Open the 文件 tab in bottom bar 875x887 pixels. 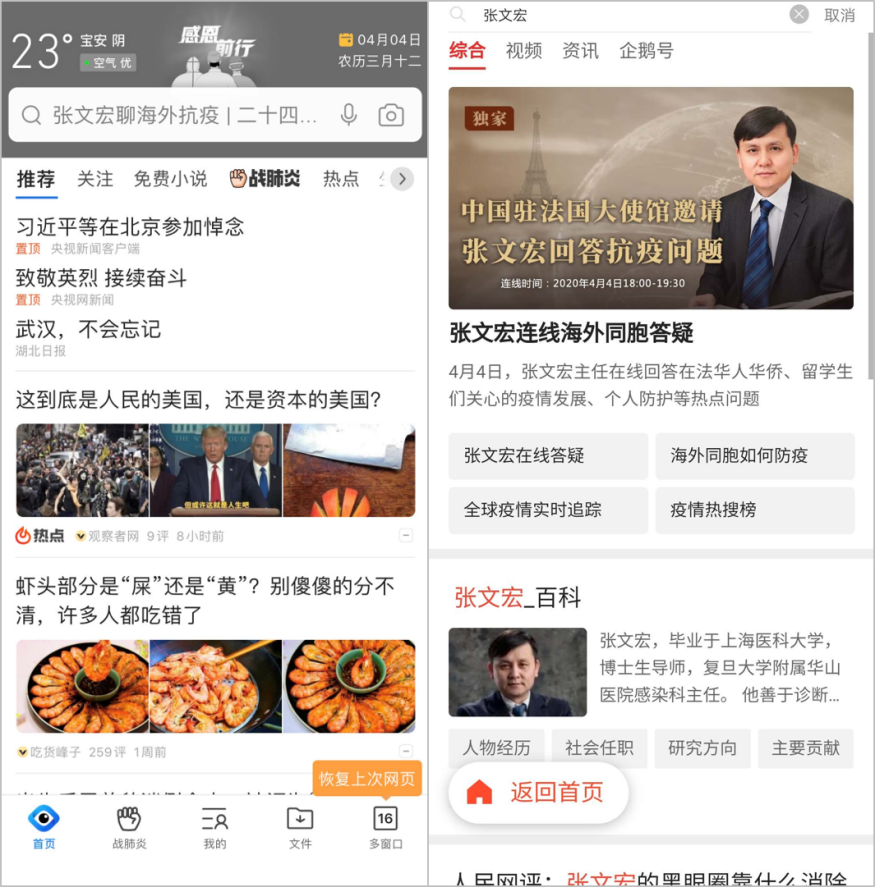coord(300,828)
